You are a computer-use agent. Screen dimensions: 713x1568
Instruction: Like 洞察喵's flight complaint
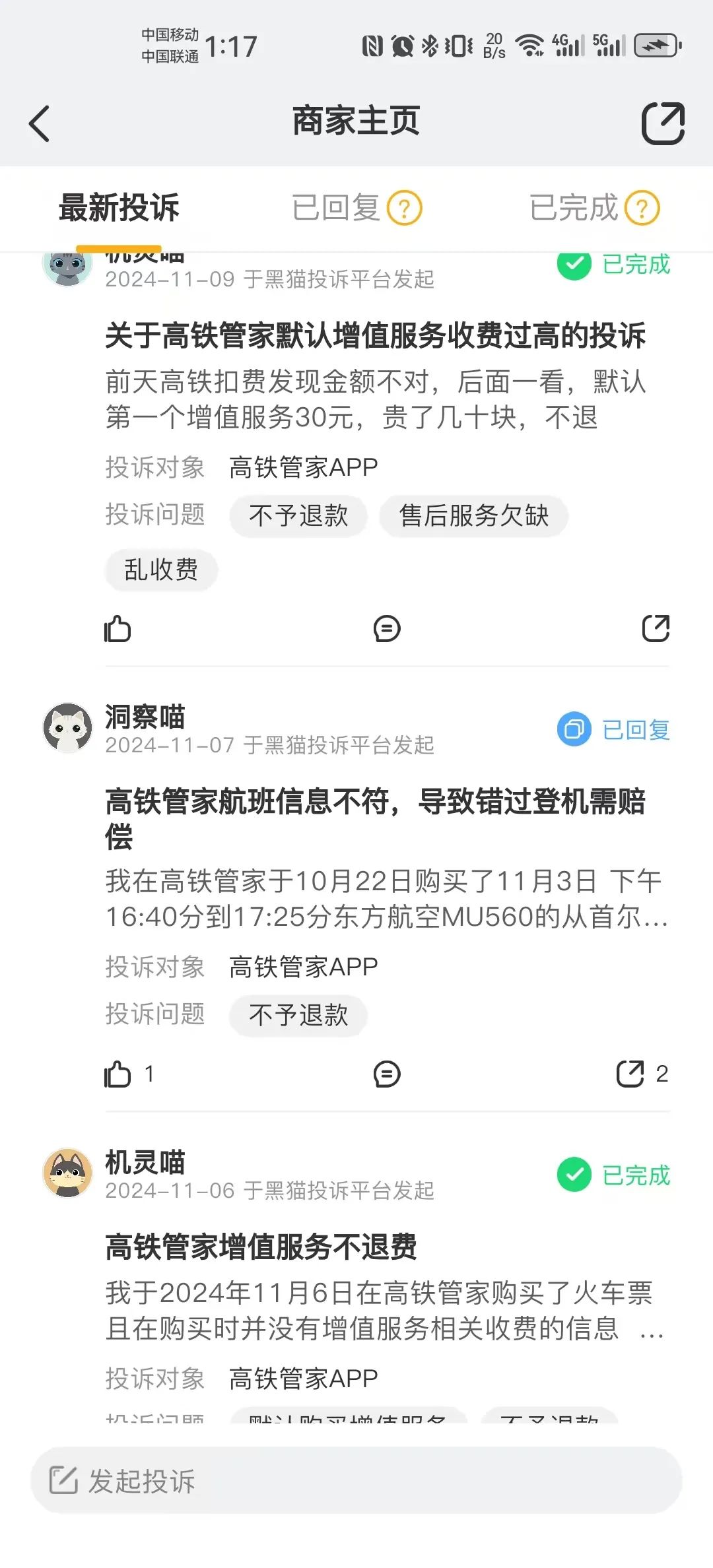(118, 1074)
